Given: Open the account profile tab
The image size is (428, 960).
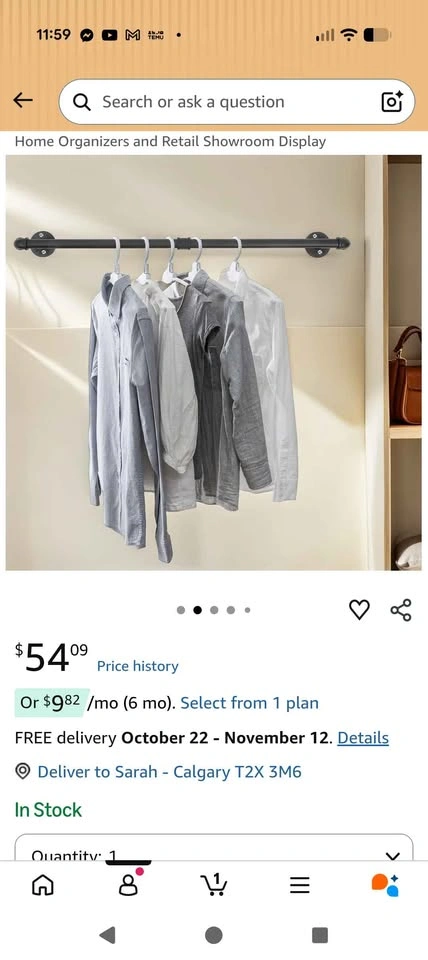Looking at the screenshot, I should point(129,883).
